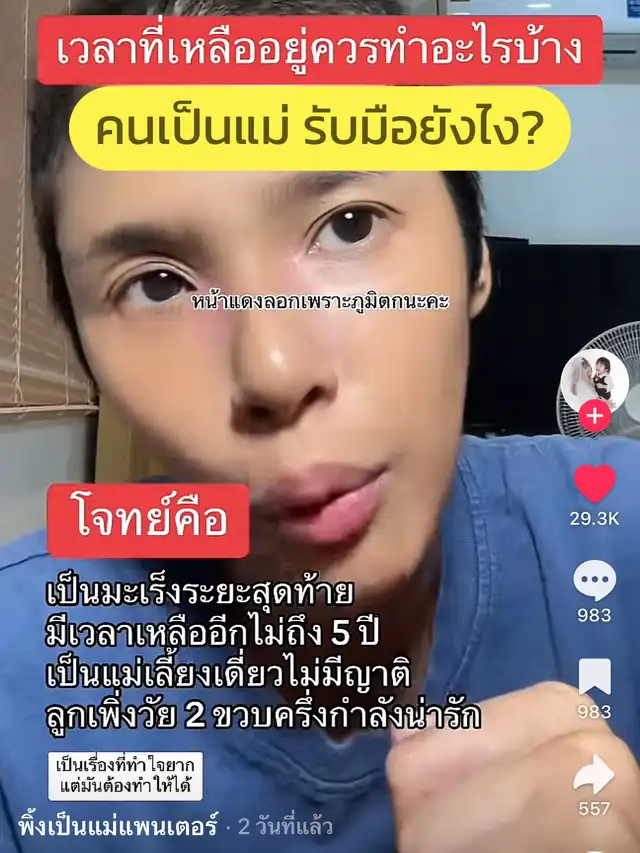The height and width of the screenshot is (853, 640).
Task: Like this video with the heart icon
Action: click(594, 484)
